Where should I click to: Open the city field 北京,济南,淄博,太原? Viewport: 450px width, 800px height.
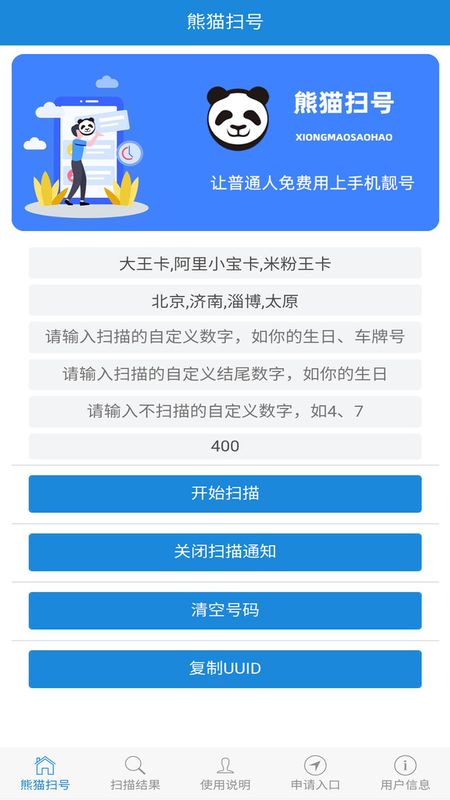tap(225, 301)
